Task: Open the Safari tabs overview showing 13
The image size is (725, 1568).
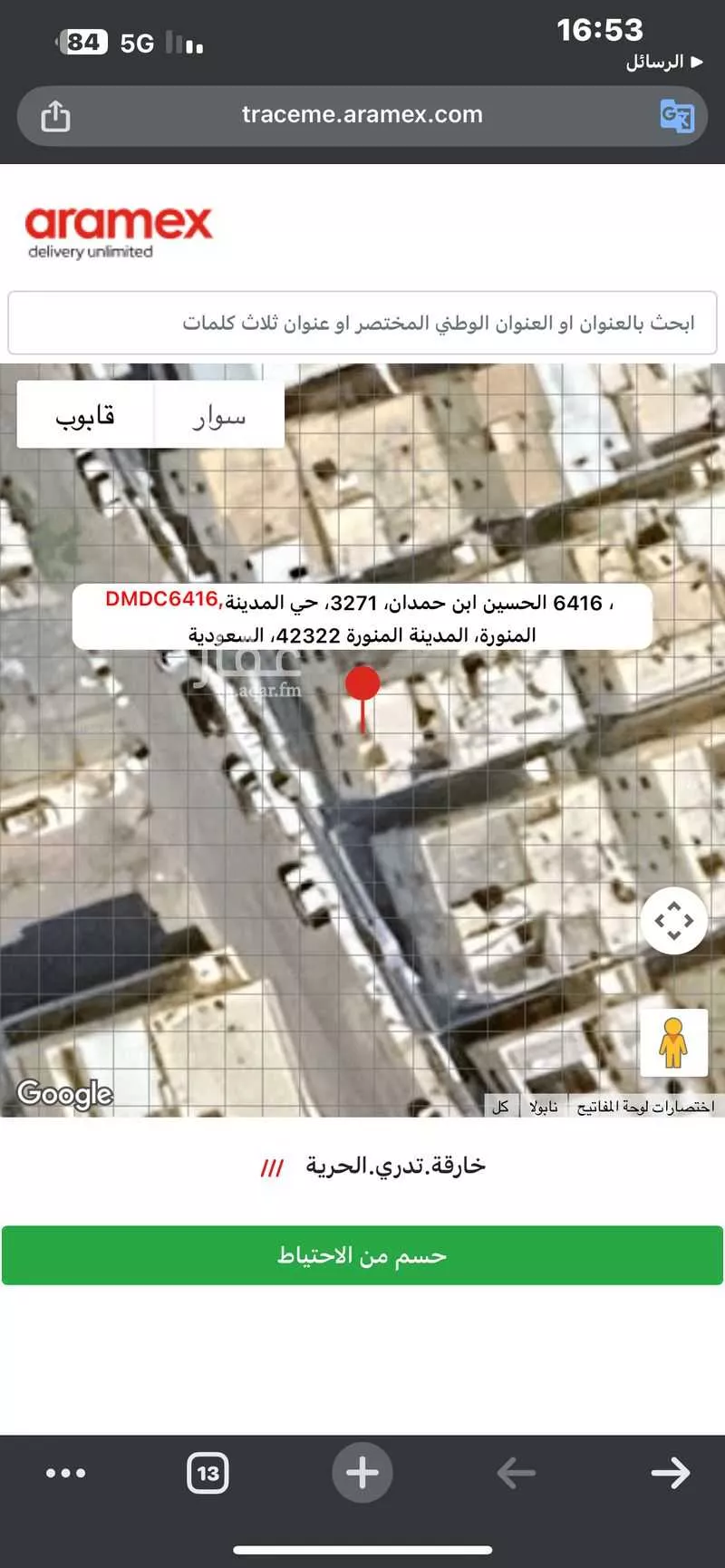Action: 207,1472
